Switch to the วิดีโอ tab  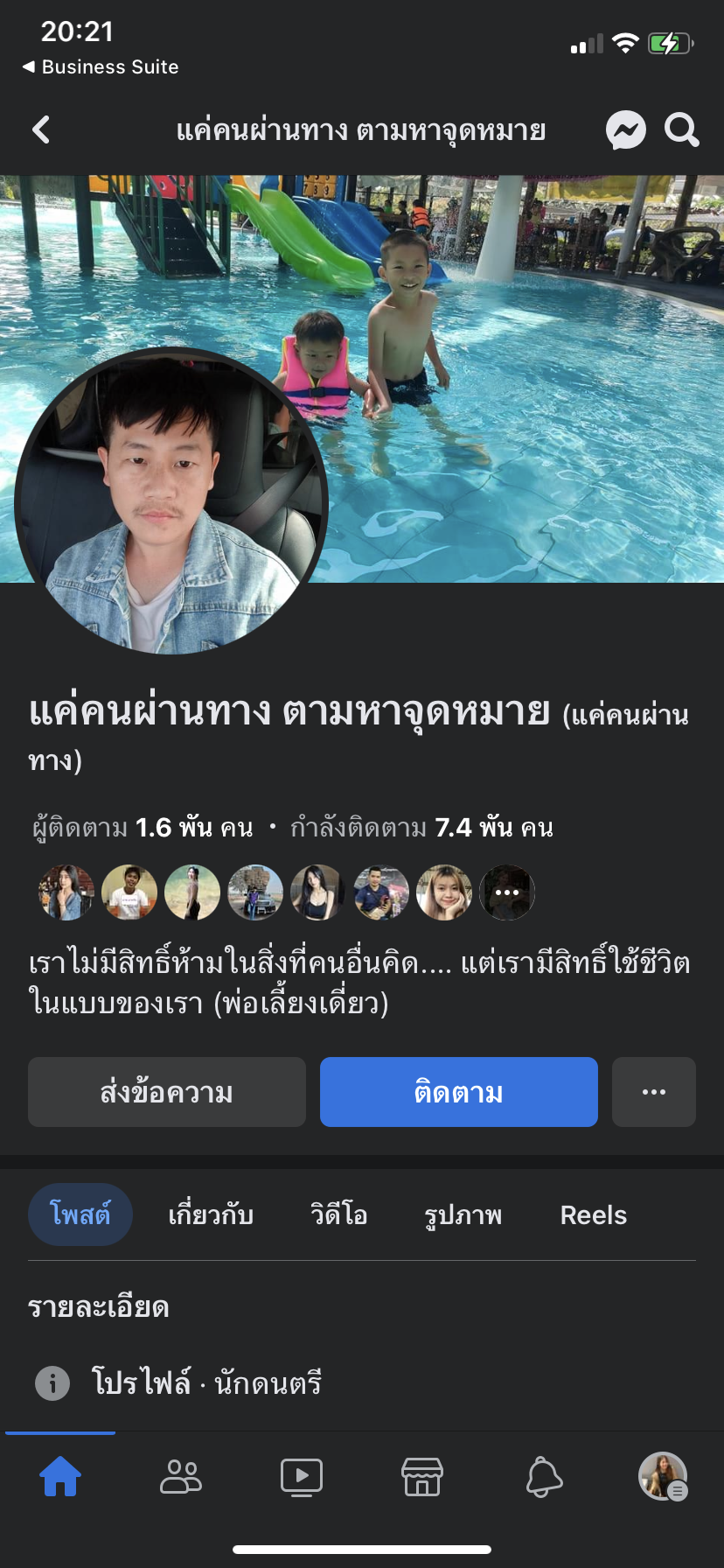(x=338, y=1214)
